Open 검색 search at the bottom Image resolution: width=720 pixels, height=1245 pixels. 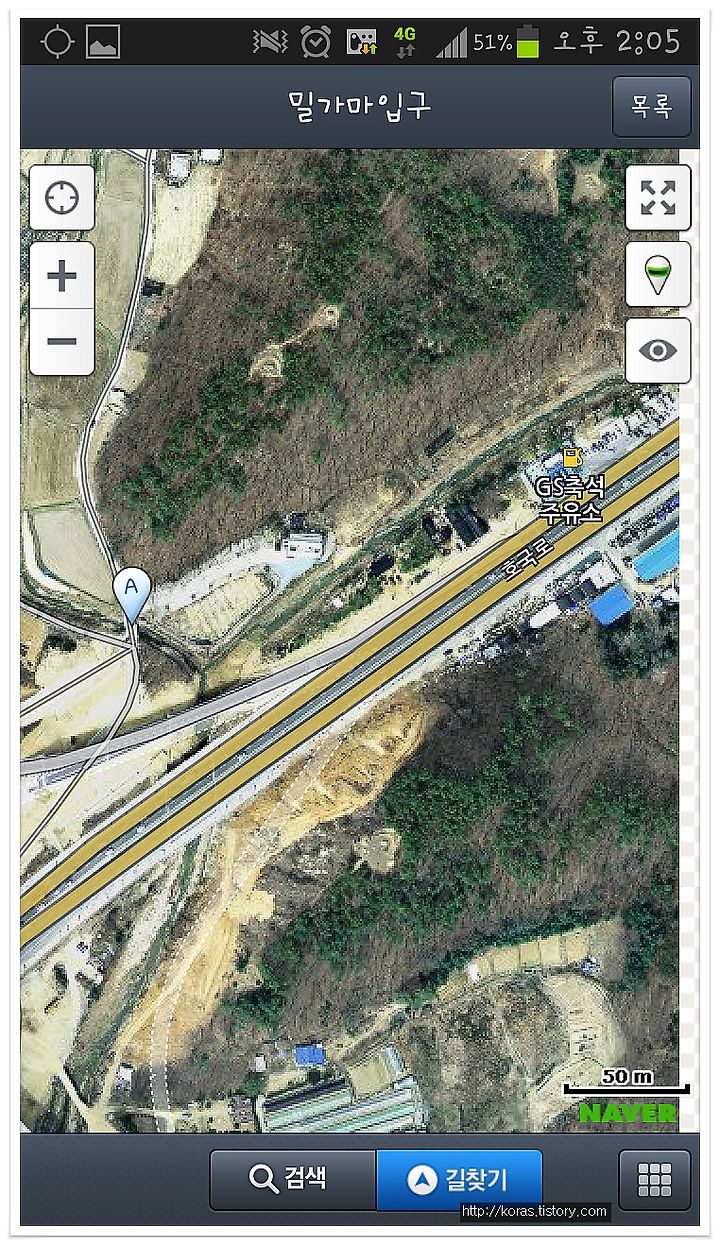pos(293,1180)
